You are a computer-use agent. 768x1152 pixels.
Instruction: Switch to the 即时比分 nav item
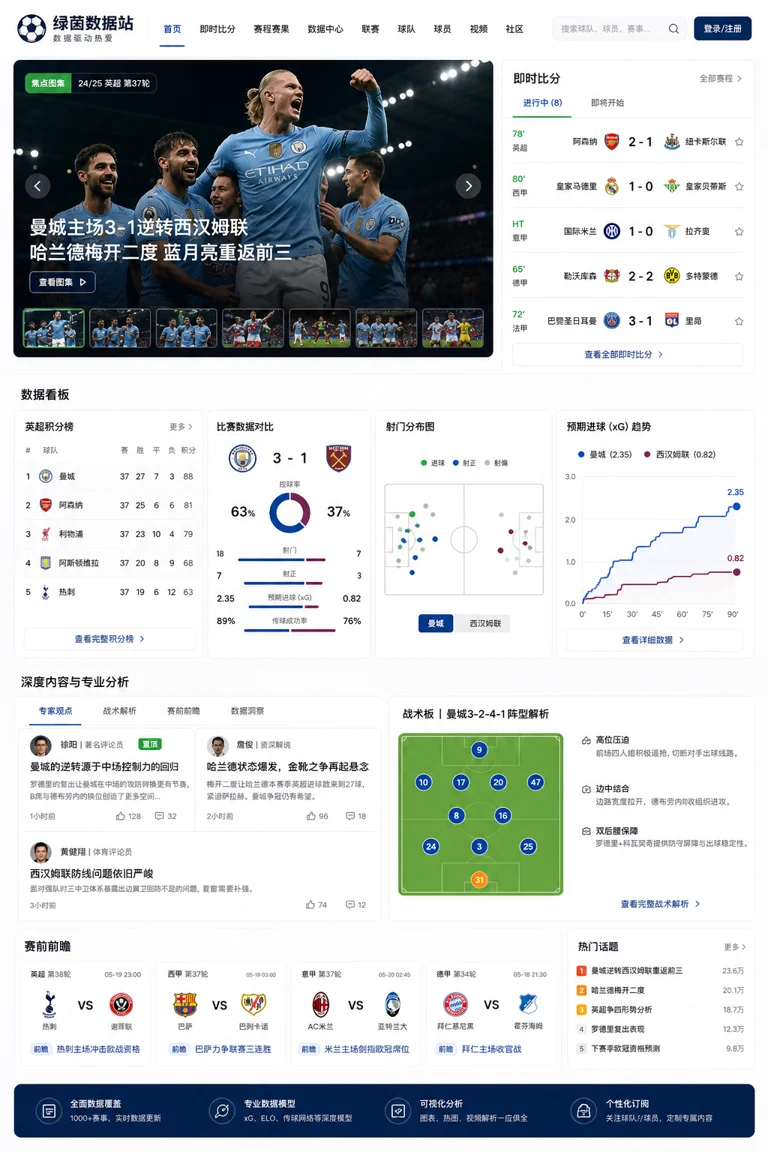pyautogui.click(x=218, y=29)
